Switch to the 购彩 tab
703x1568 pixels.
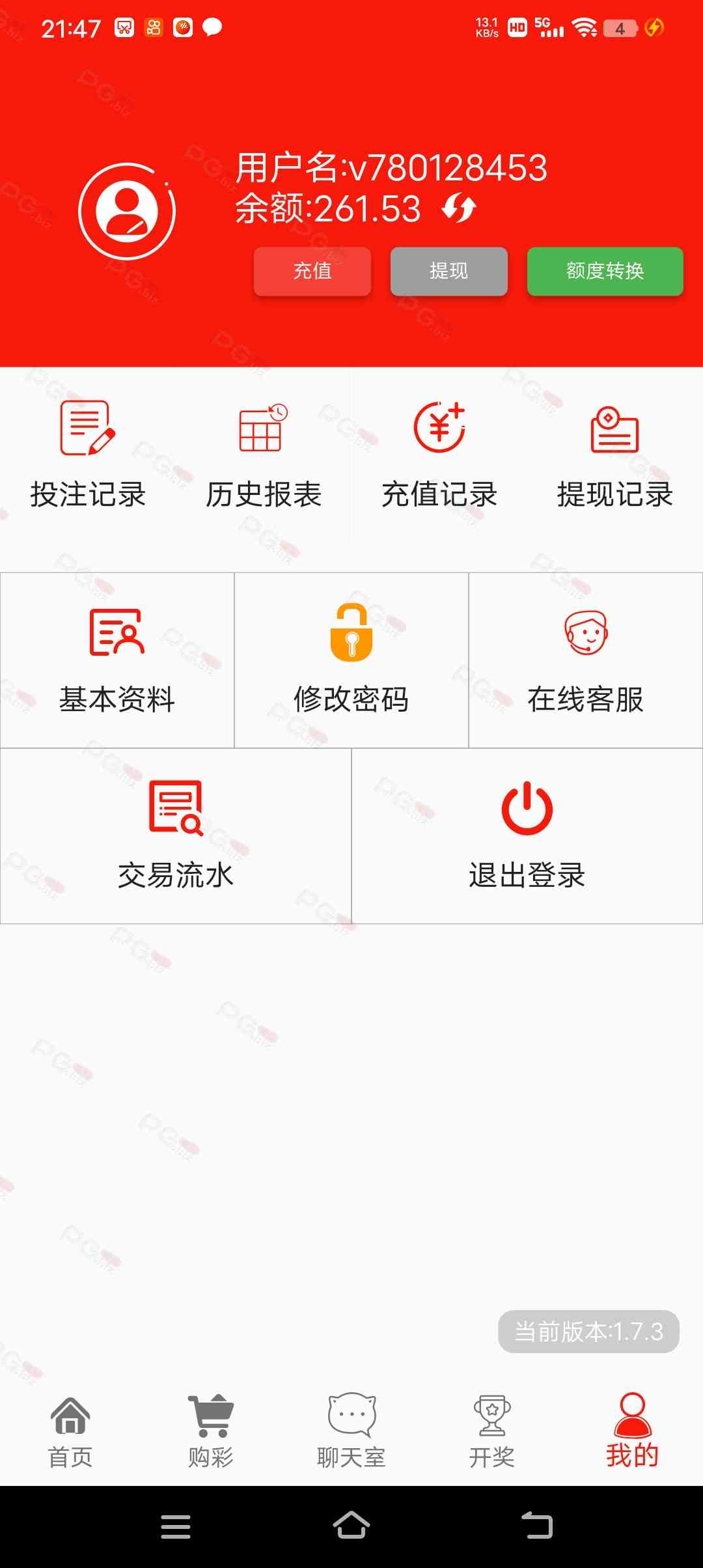(211, 1431)
